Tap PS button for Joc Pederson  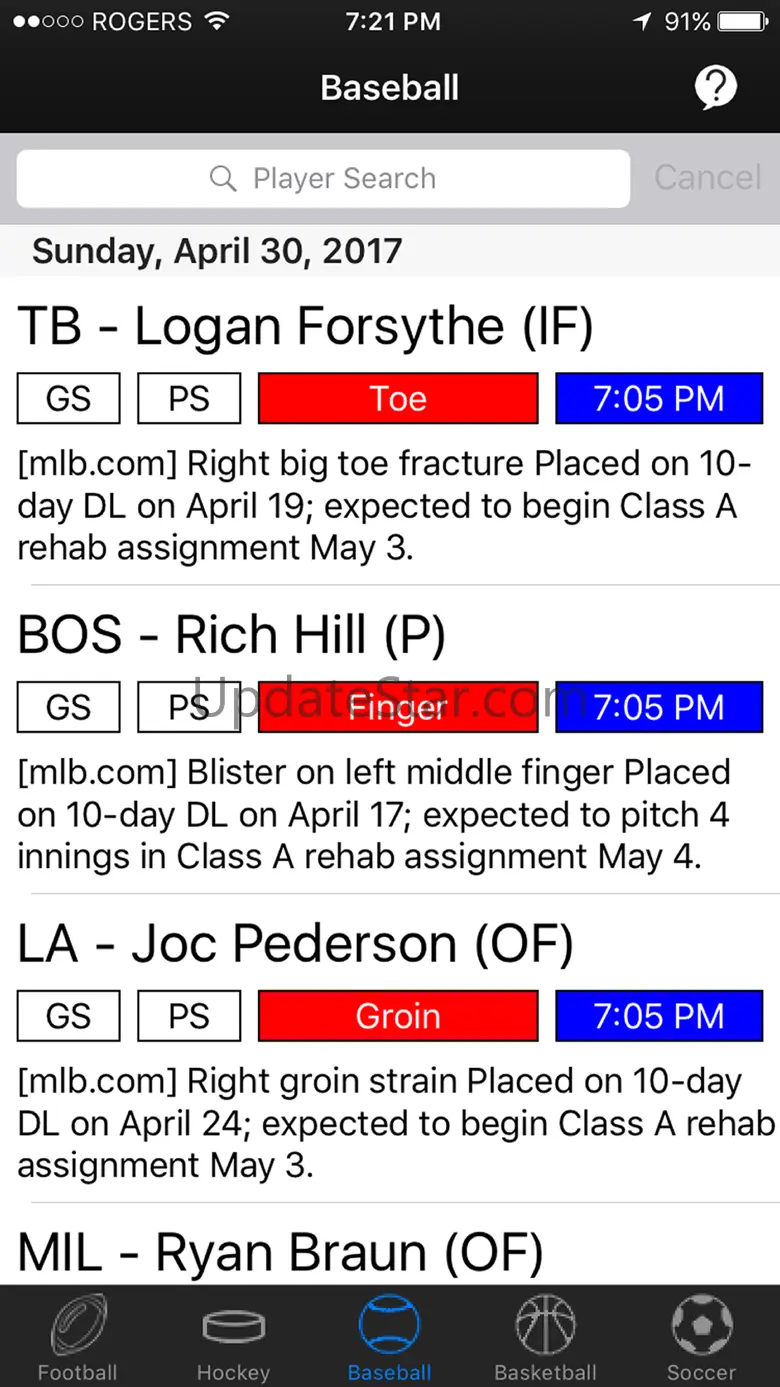click(x=189, y=1016)
